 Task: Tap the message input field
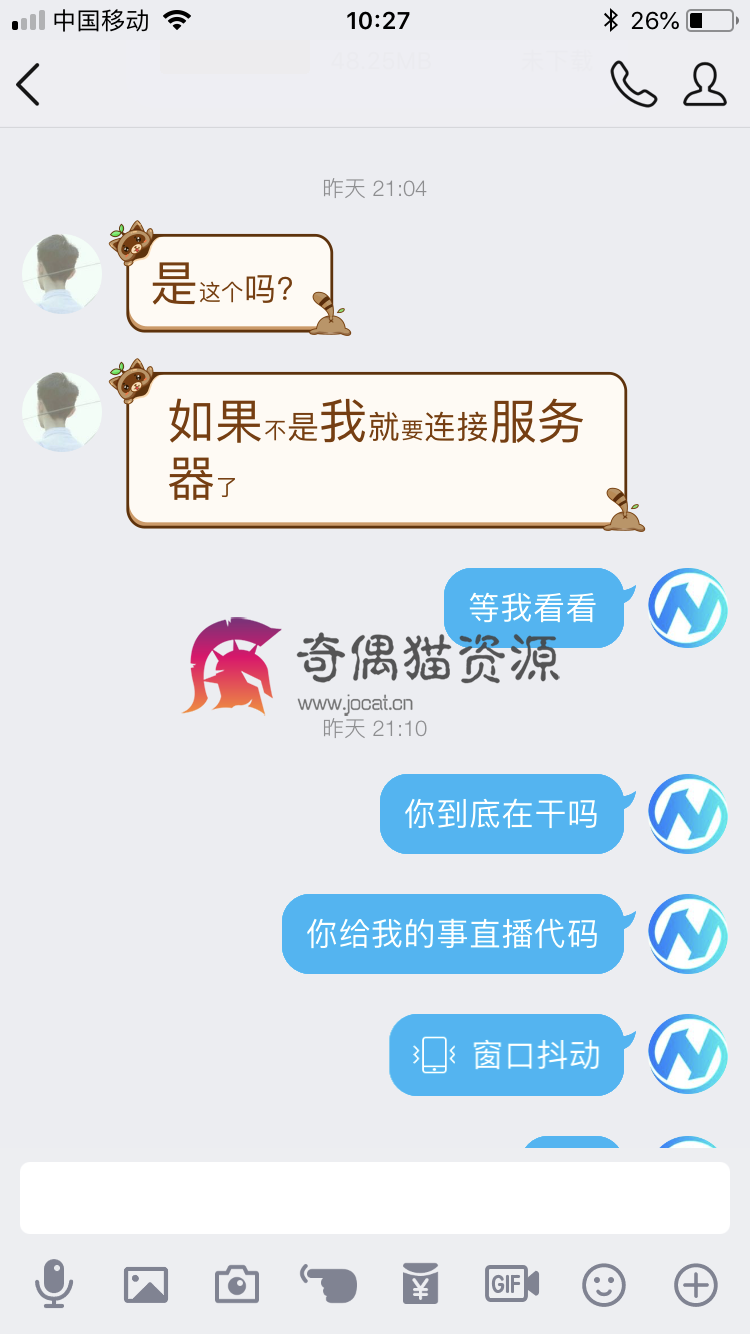click(375, 1198)
